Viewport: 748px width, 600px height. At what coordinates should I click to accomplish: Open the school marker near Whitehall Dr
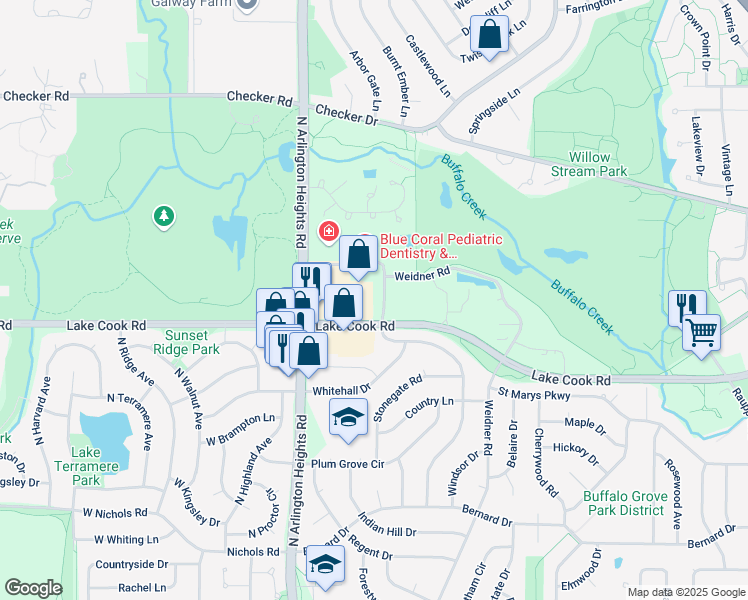pyautogui.click(x=349, y=416)
